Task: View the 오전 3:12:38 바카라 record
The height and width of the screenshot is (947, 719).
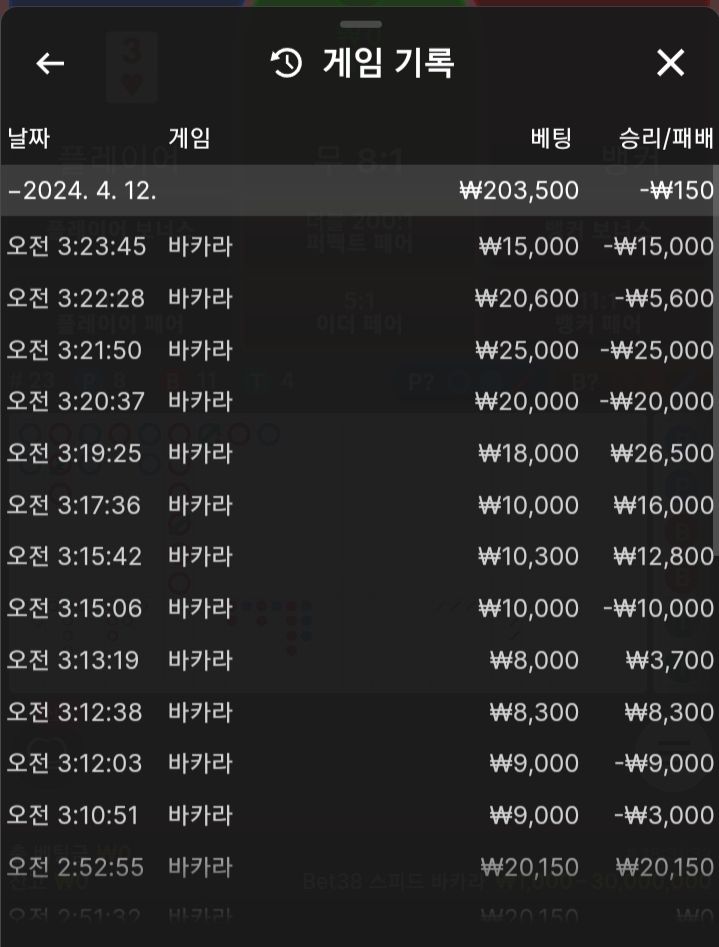Action: coord(359,712)
